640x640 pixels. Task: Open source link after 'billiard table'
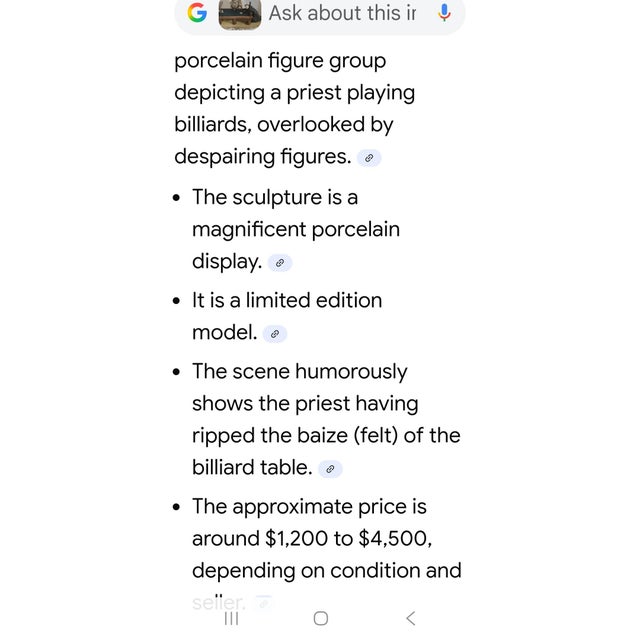(330, 468)
